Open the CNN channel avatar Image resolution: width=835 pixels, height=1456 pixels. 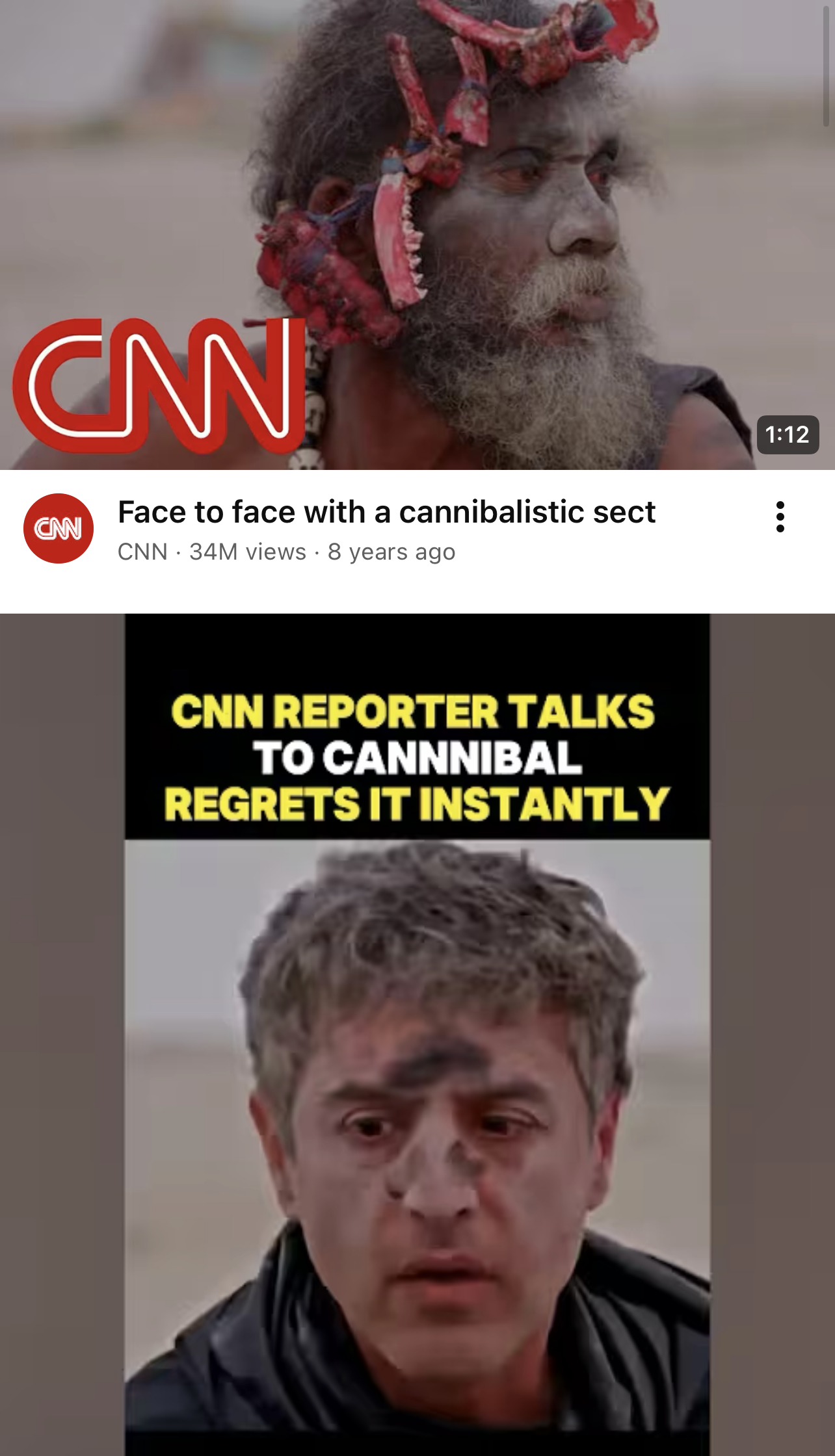tap(59, 528)
